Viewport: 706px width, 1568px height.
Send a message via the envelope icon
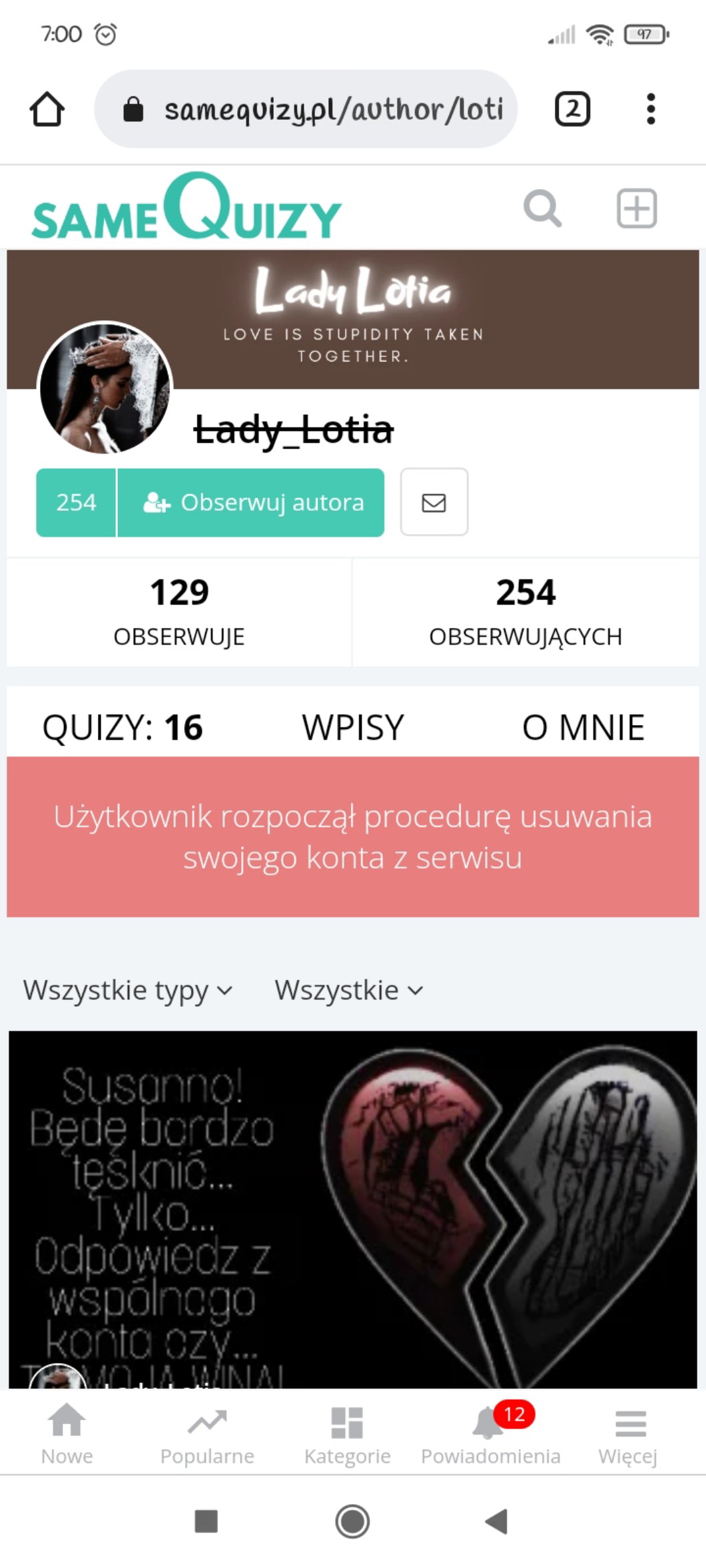434,503
